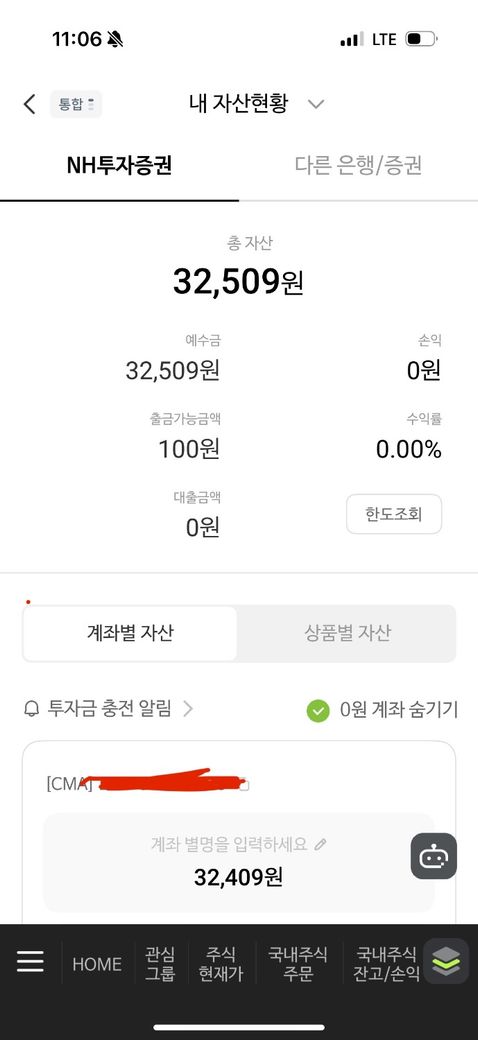
Task: Tap the green layers icon
Action: [x=446, y=961]
